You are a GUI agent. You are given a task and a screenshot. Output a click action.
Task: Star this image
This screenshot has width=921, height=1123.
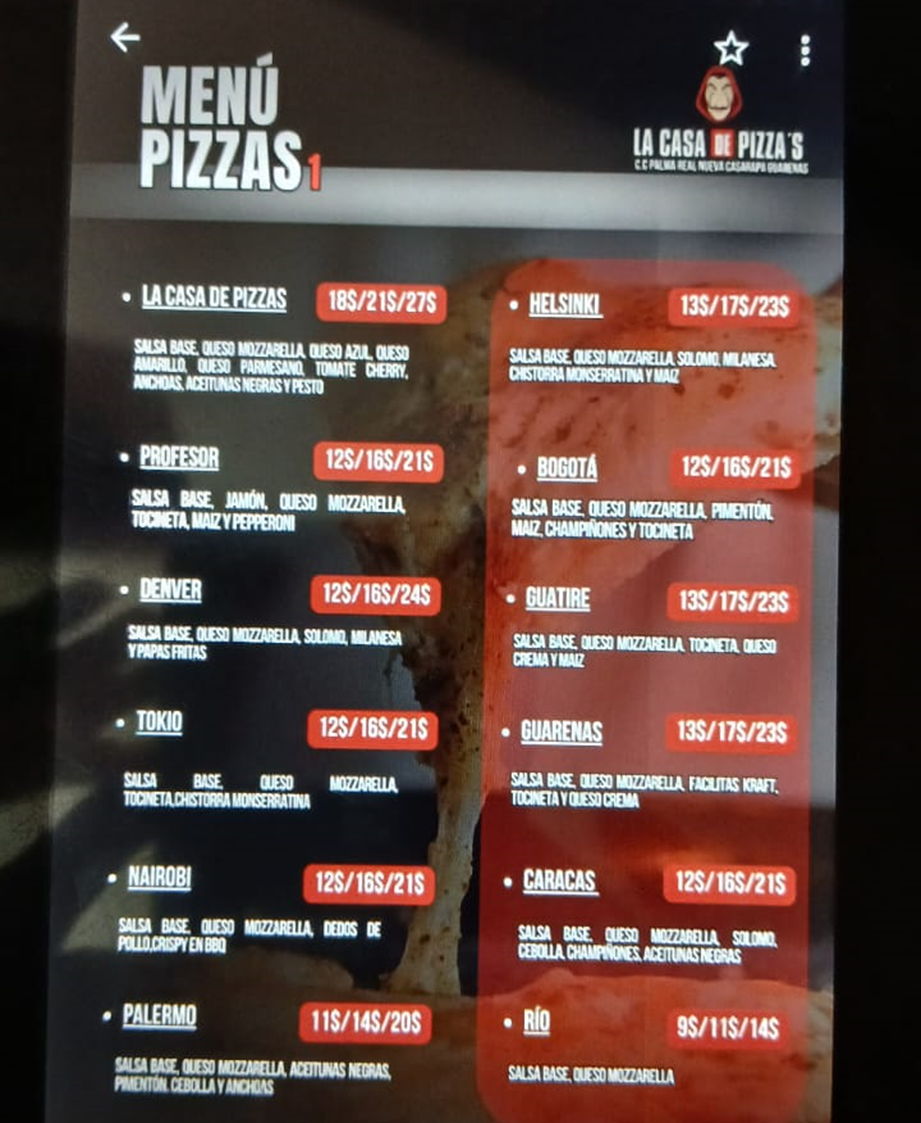[731, 47]
